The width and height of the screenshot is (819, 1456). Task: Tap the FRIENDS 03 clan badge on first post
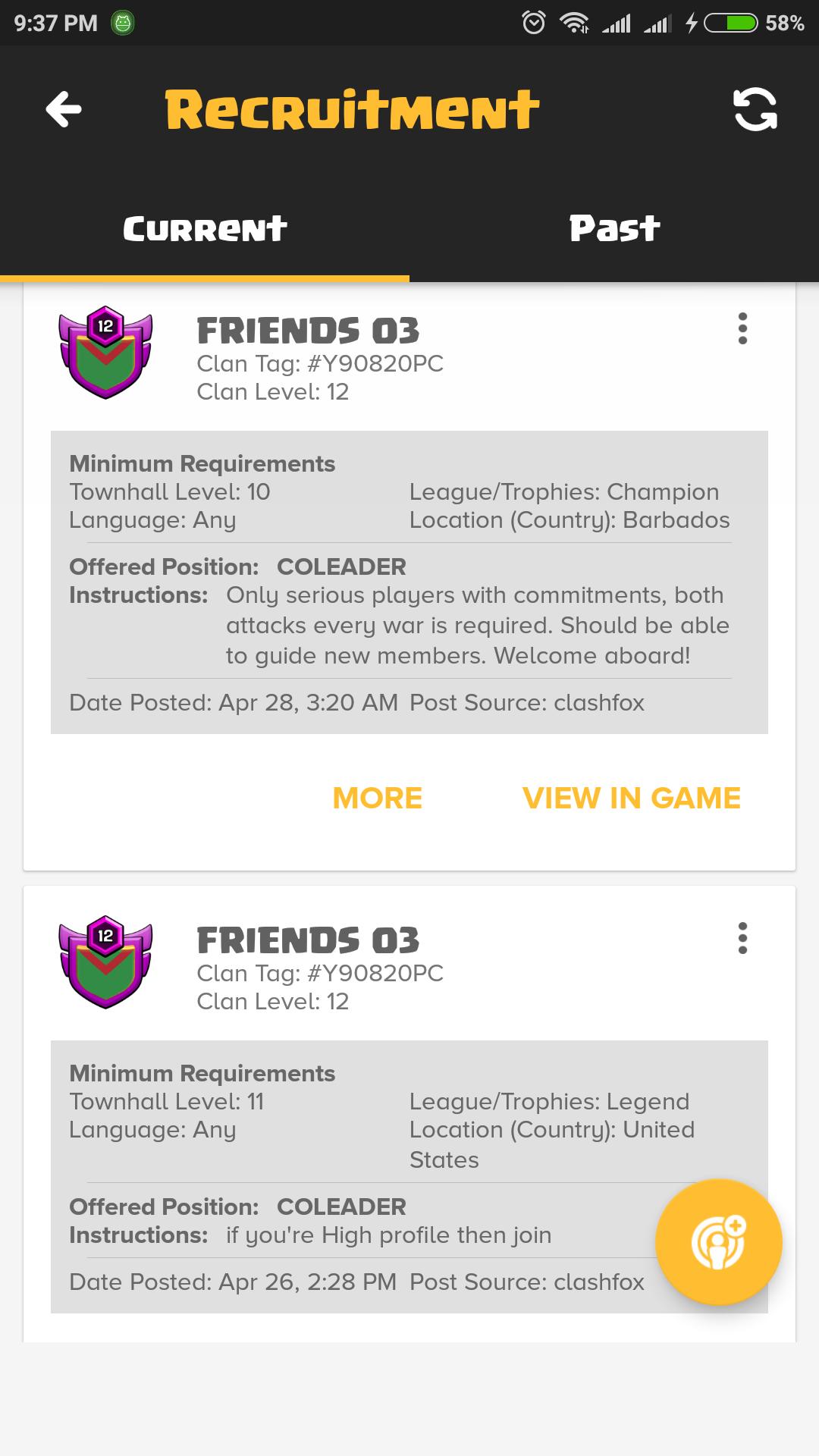pos(107,351)
